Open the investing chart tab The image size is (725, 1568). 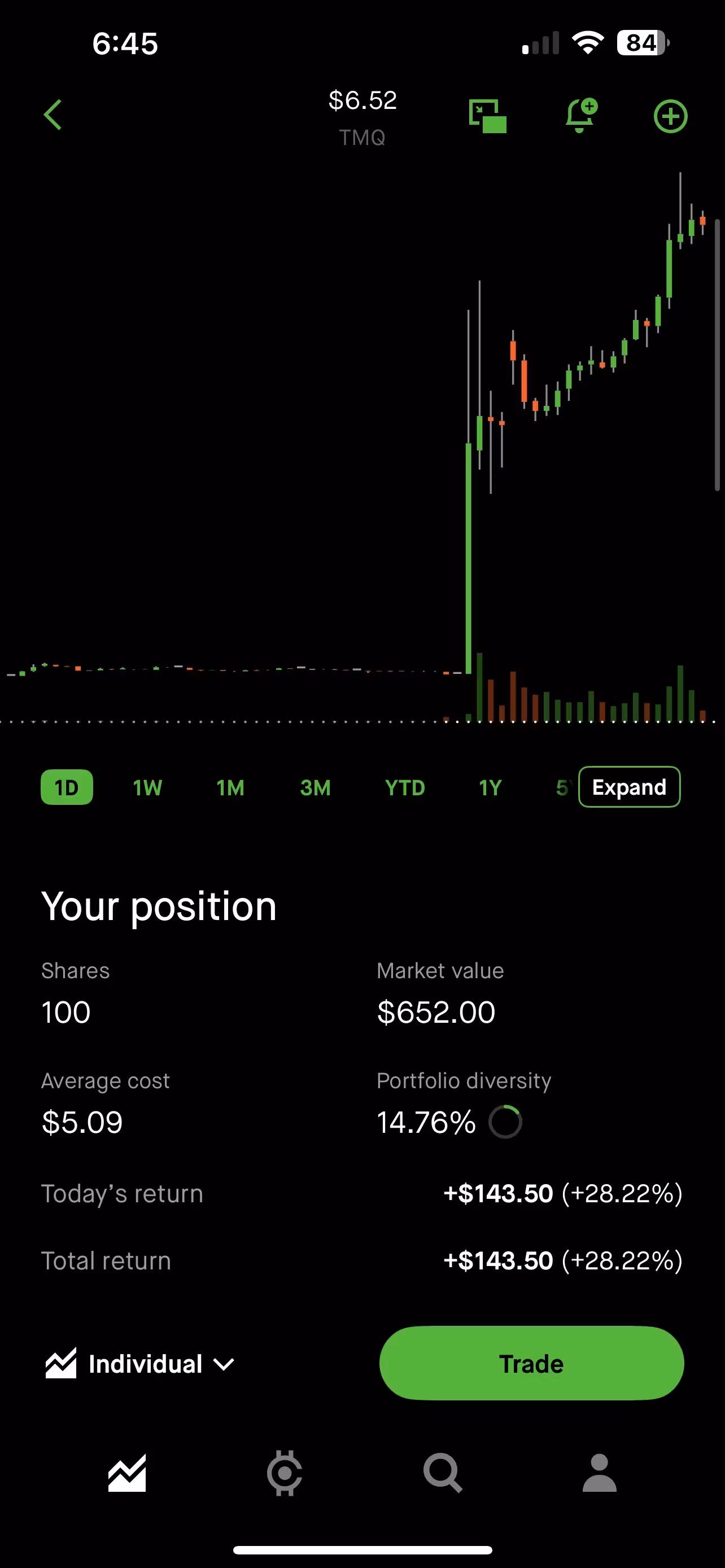pos(126,1473)
